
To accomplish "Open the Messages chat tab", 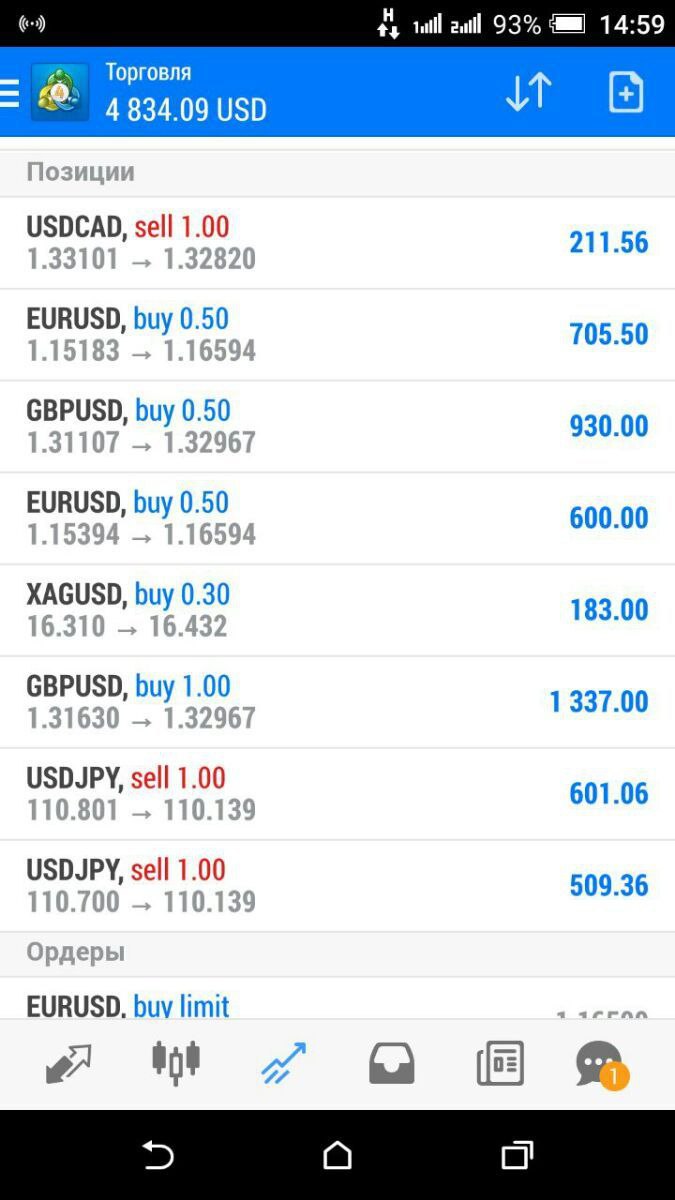I will (601, 1065).
